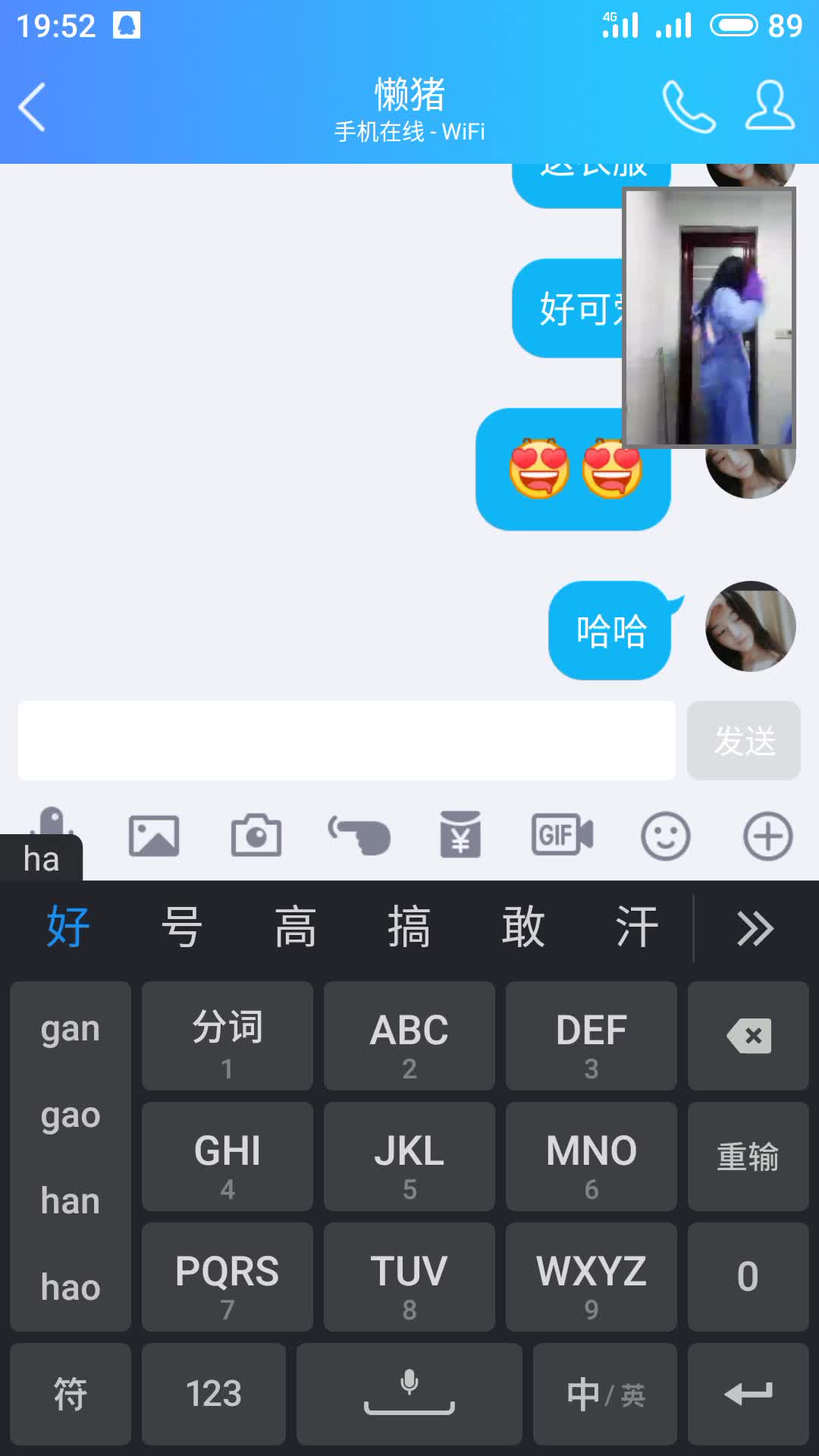Open 懒猪's contact profile
This screenshot has height=1456, width=819.
[x=770, y=107]
